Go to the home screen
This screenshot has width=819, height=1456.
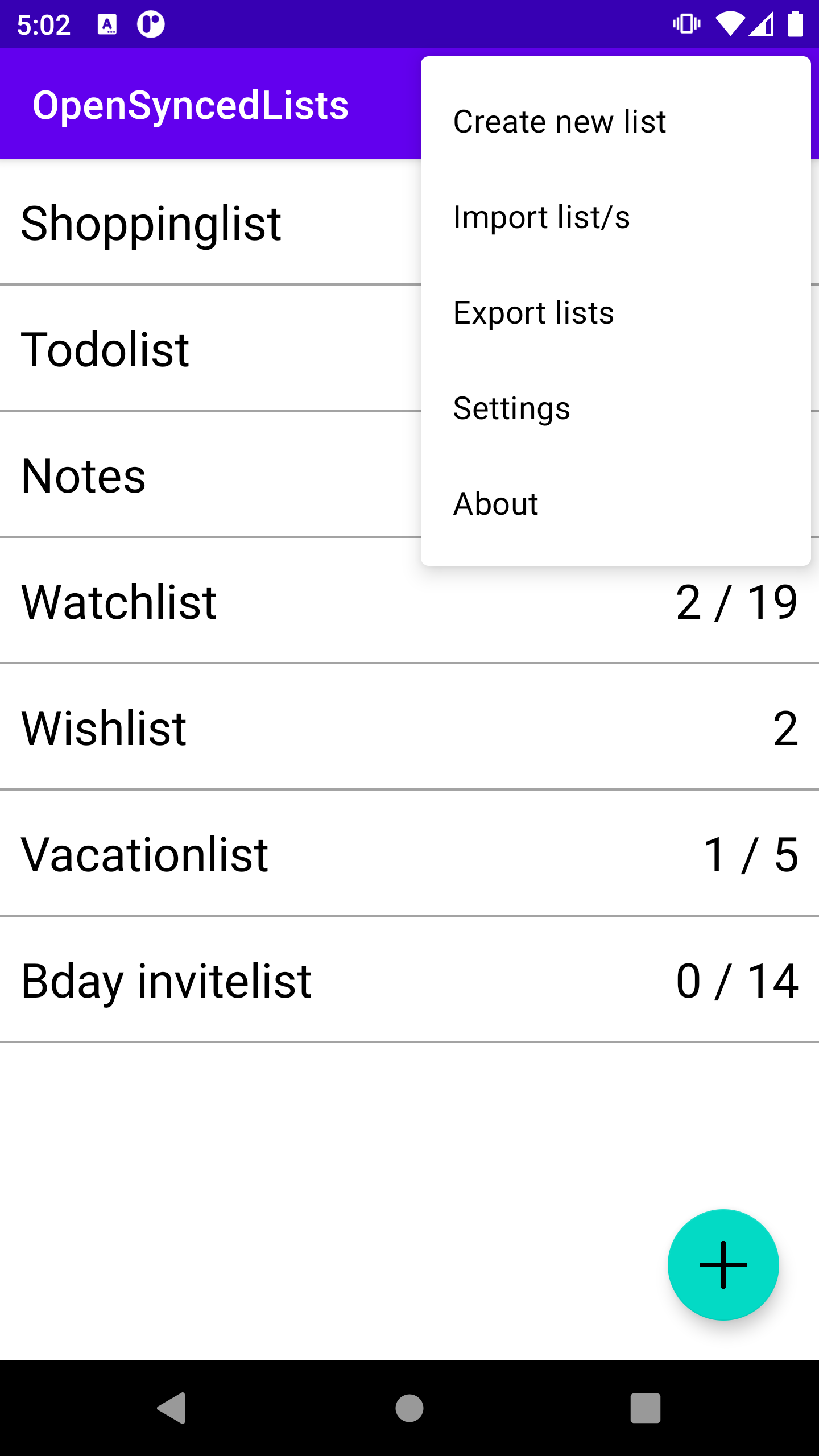pyautogui.click(x=409, y=1408)
